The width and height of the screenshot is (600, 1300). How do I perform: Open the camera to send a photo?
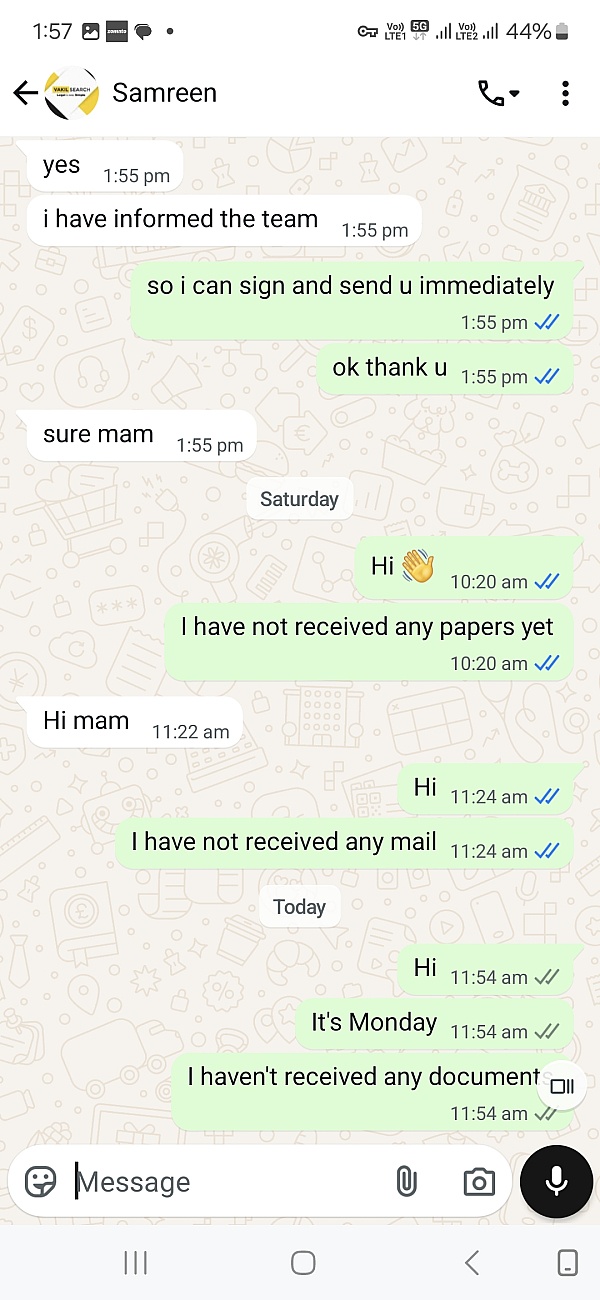click(479, 1181)
